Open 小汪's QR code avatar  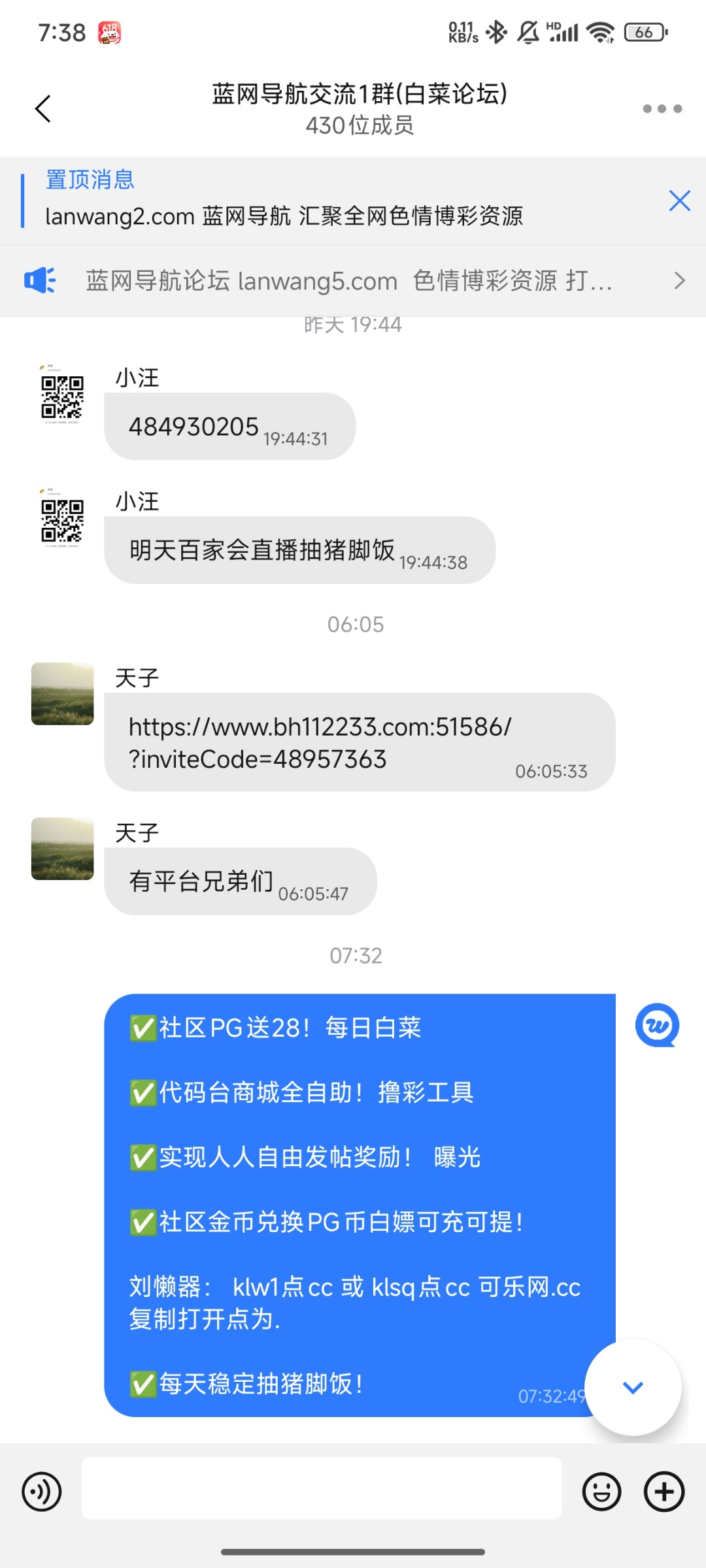click(x=62, y=395)
